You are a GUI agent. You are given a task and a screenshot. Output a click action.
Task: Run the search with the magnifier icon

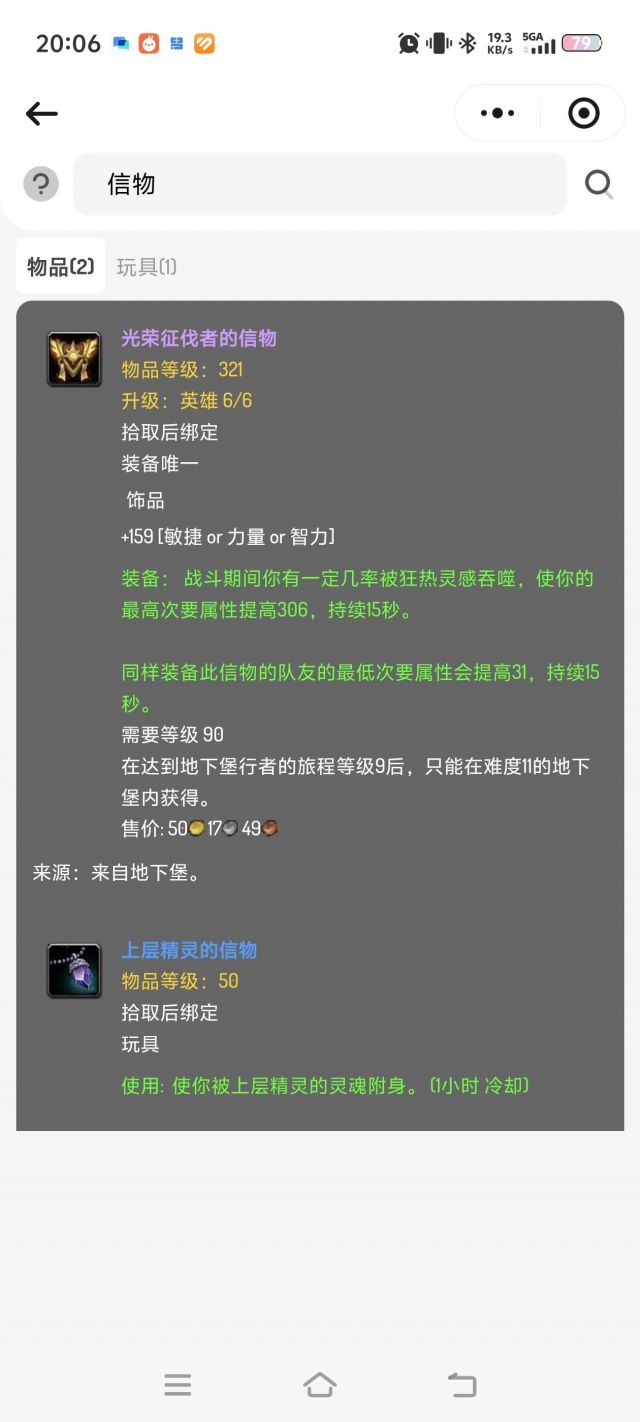point(599,184)
